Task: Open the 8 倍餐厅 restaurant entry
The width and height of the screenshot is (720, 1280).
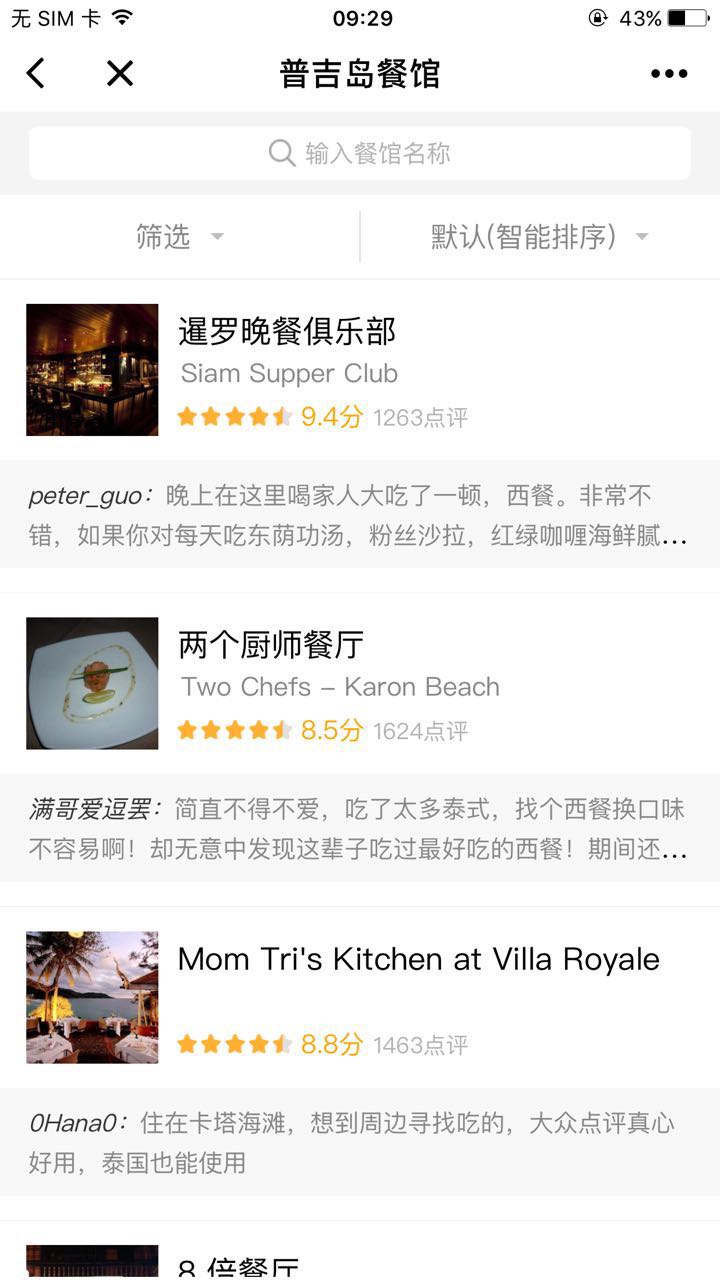Action: tap(238, 1266)
